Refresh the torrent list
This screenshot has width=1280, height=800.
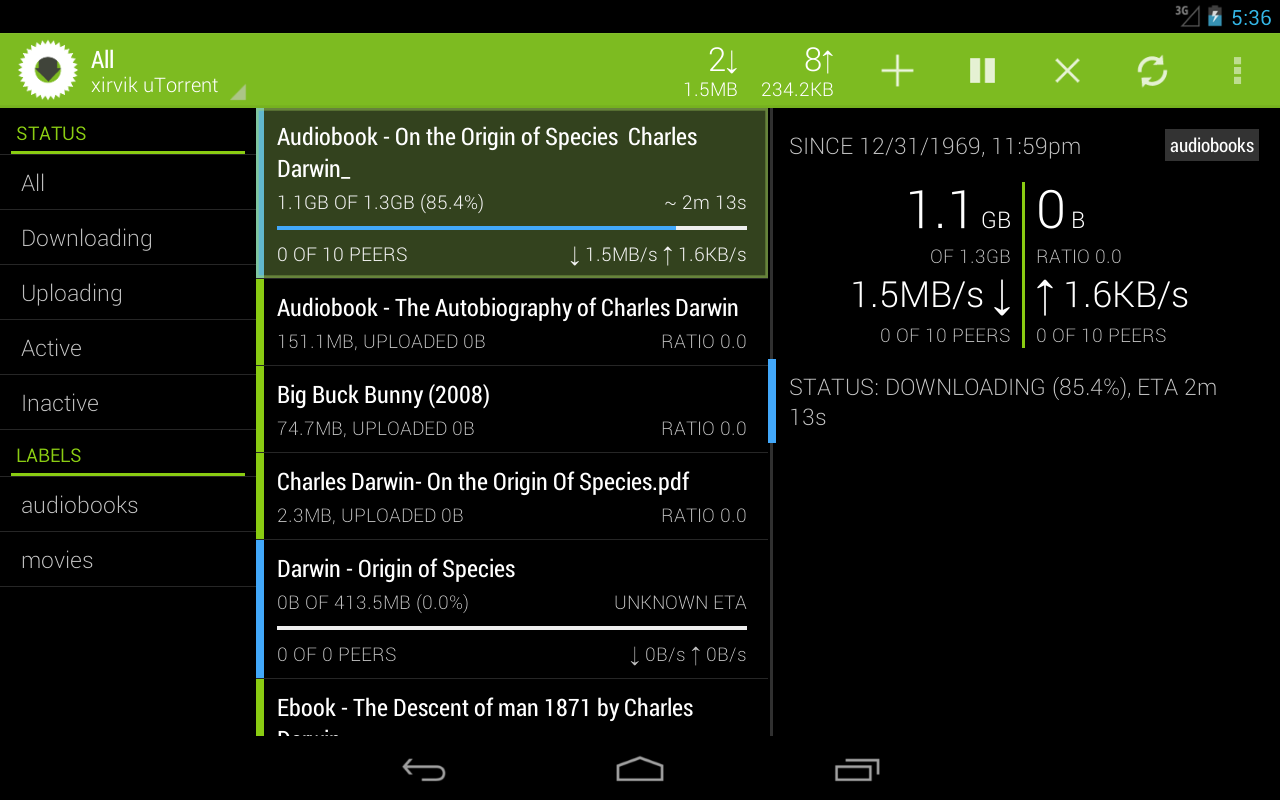tap(1152, 71)
